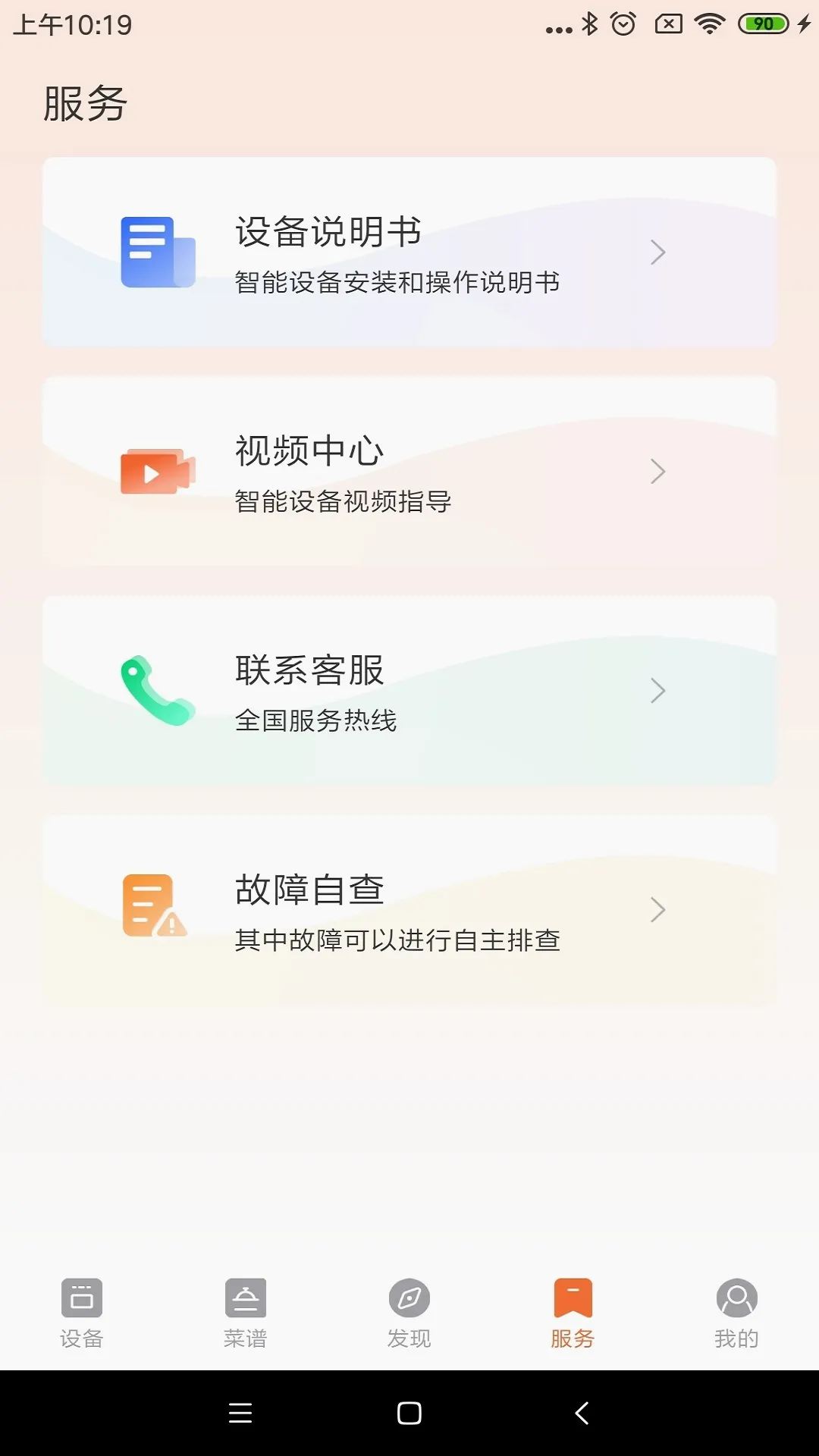
Task: Open the 设备说明书 card
Action: click(409, 253)
